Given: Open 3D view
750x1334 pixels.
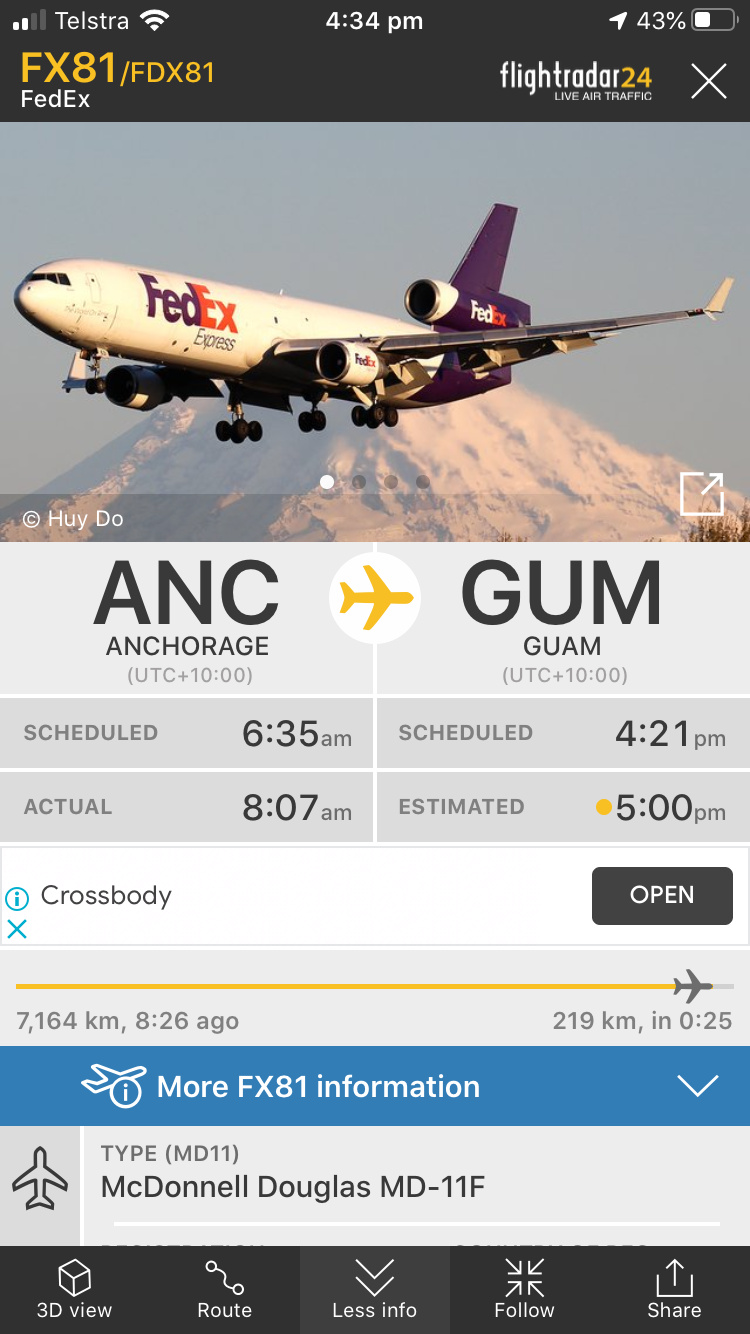Looking at the screenshot, I should [75, 1290].
